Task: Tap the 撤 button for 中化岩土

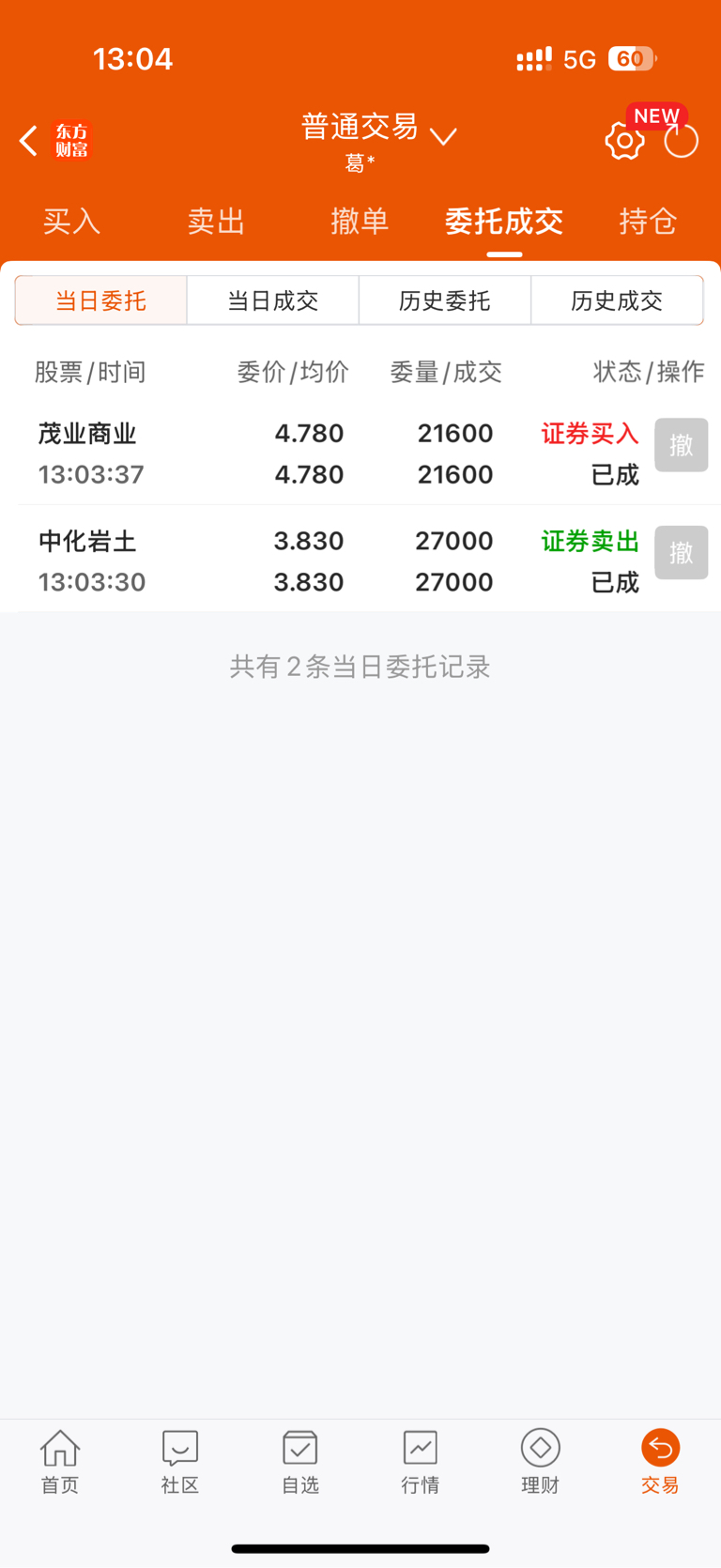Action: pyautogui.click(x=681, y=553)
